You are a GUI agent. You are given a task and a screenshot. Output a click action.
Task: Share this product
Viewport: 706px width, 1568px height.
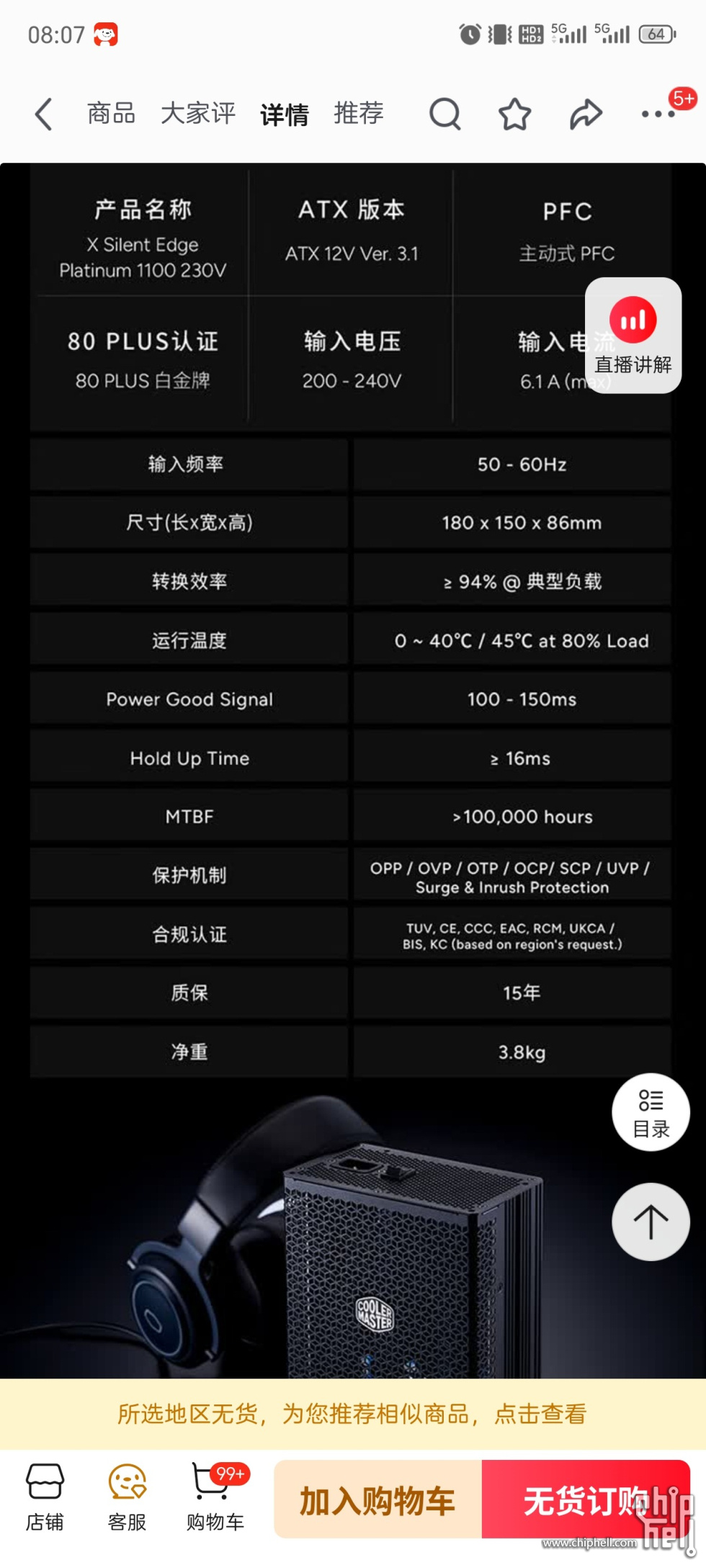586,115
